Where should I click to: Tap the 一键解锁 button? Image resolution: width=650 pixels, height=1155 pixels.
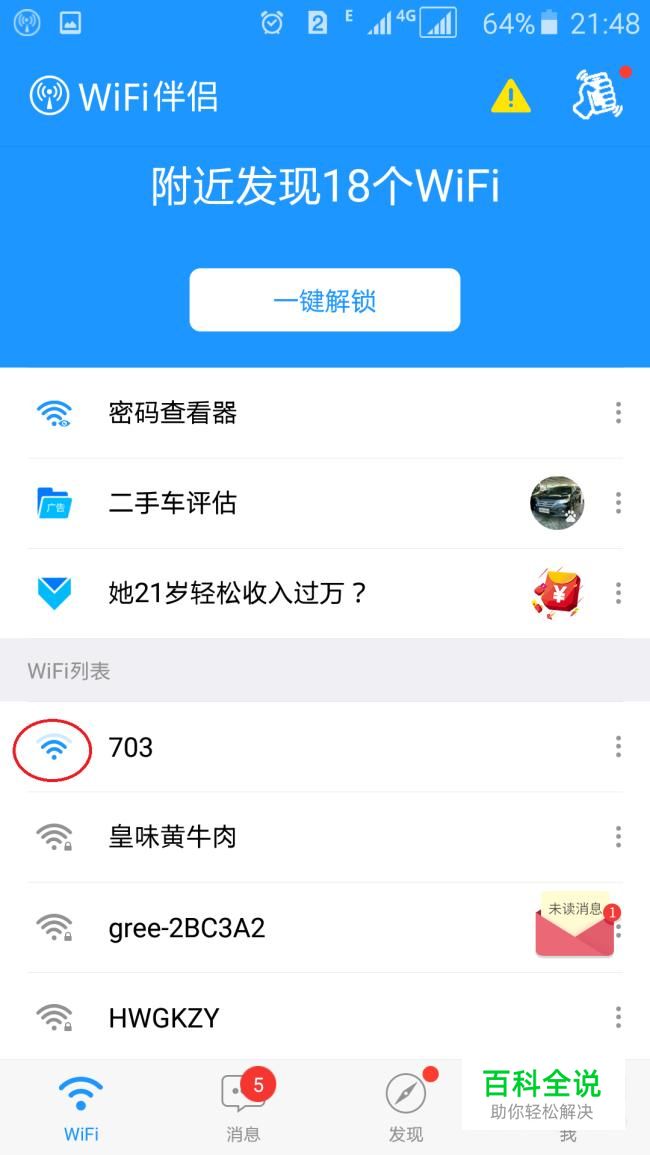pyautogui.click(x=325, y=300)
